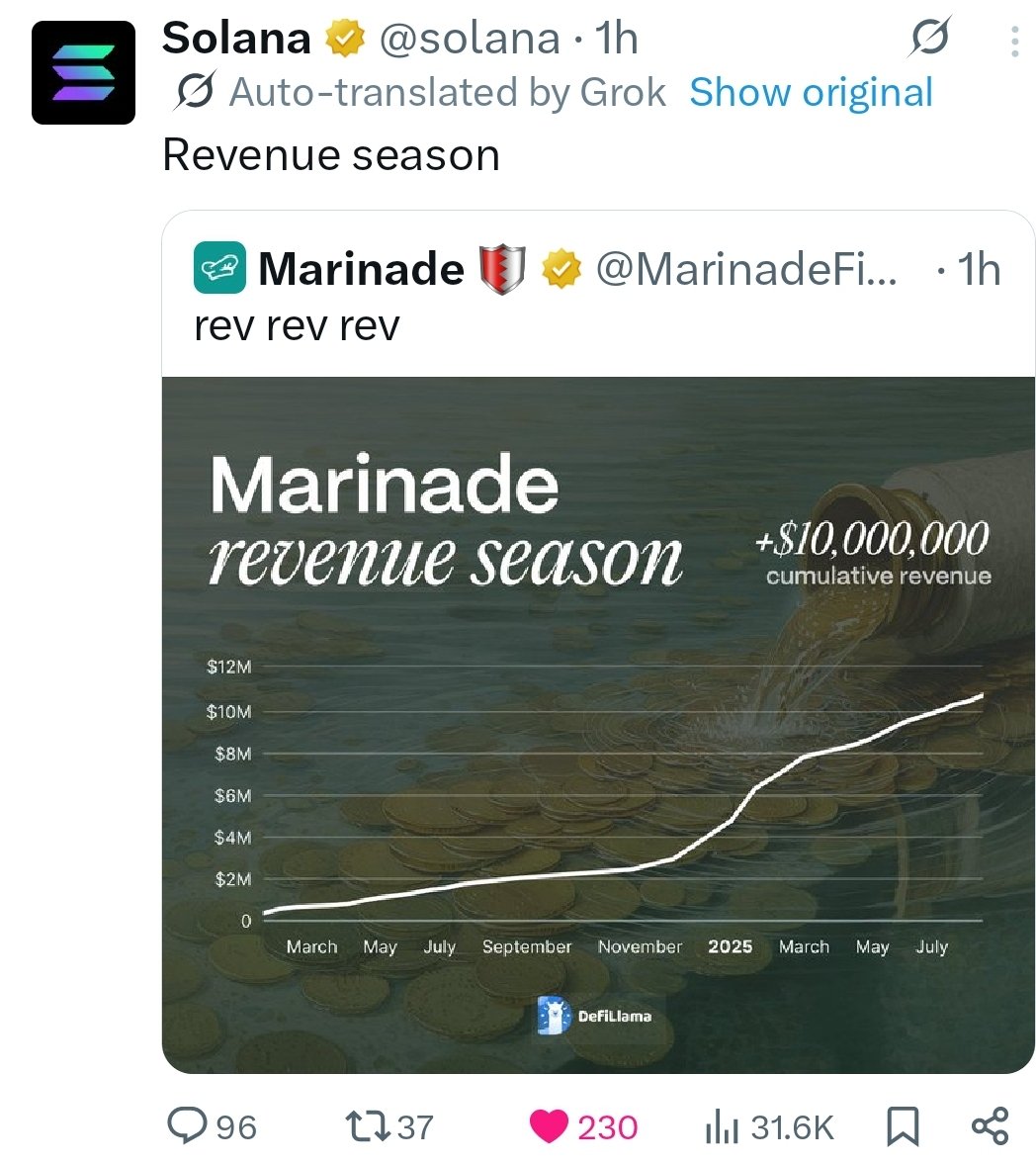
Task: Bookmark this Solana post
Action: [903, 1125]
